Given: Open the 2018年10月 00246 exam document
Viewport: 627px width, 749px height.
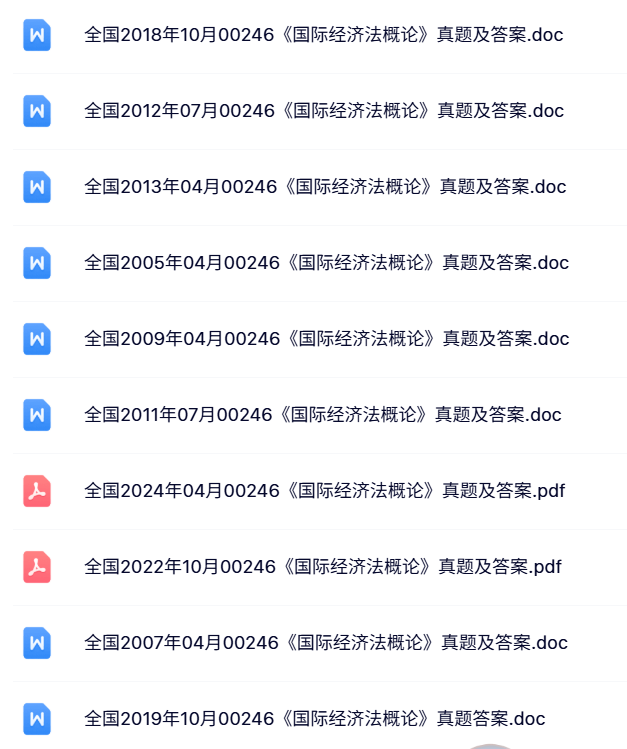Looking at the screenshot, I should pyautogui.click(x=323, y=35).
